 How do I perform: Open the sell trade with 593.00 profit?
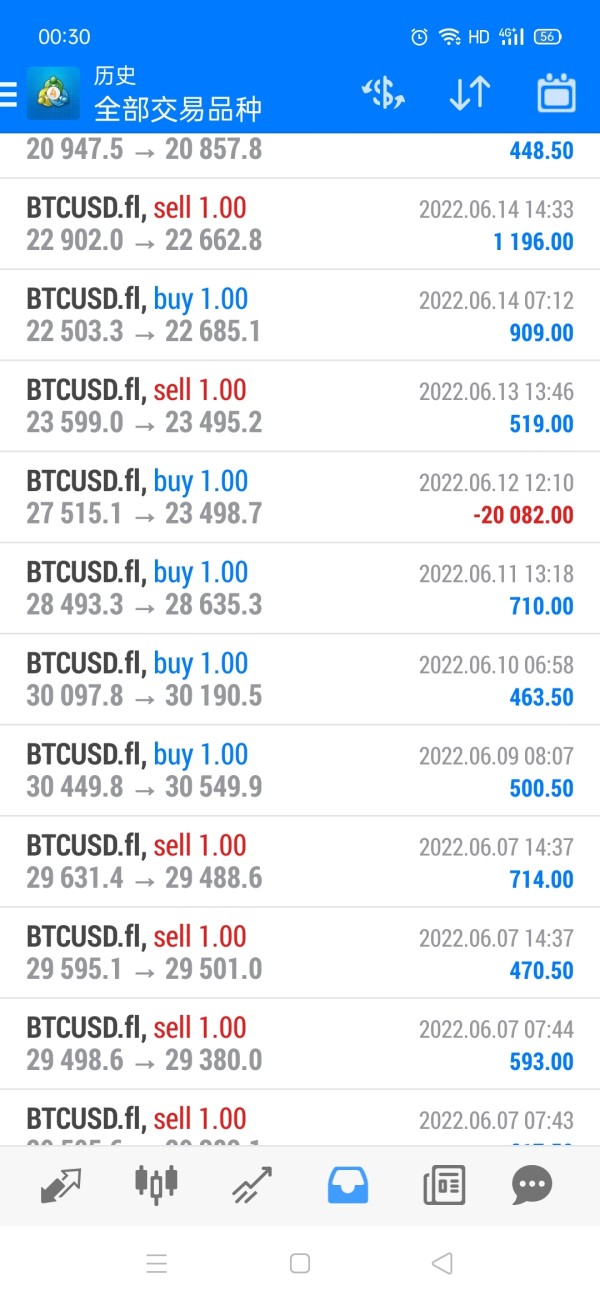pos(300,1043)
